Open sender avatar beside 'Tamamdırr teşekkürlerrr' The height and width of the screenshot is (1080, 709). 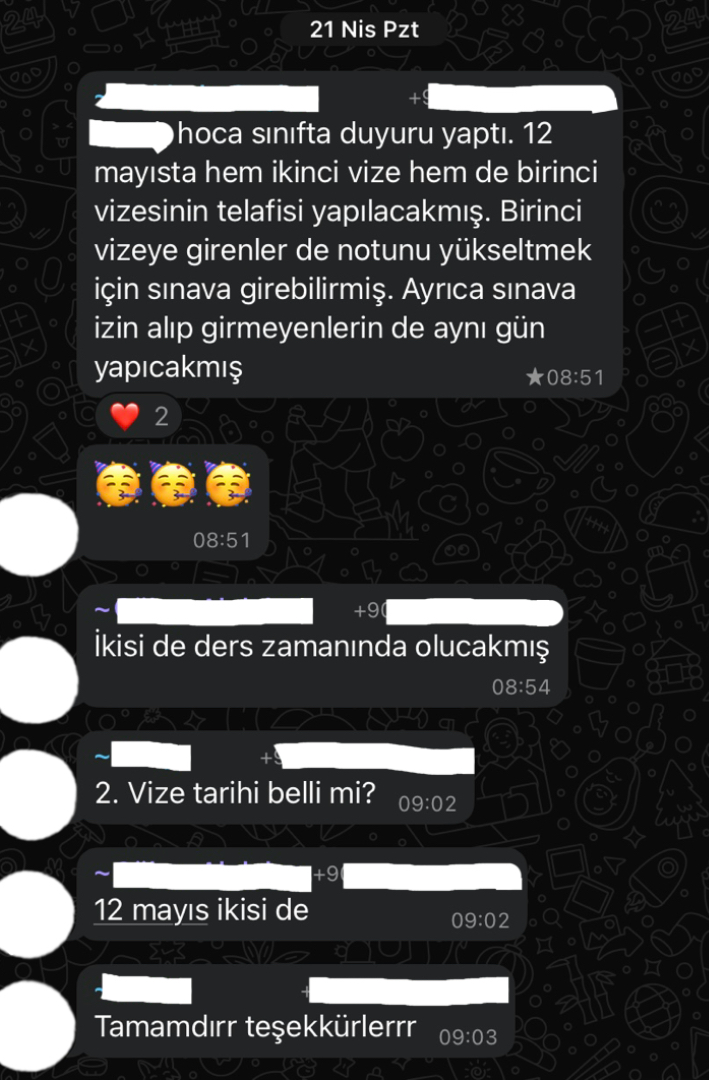click(34, 1022)
